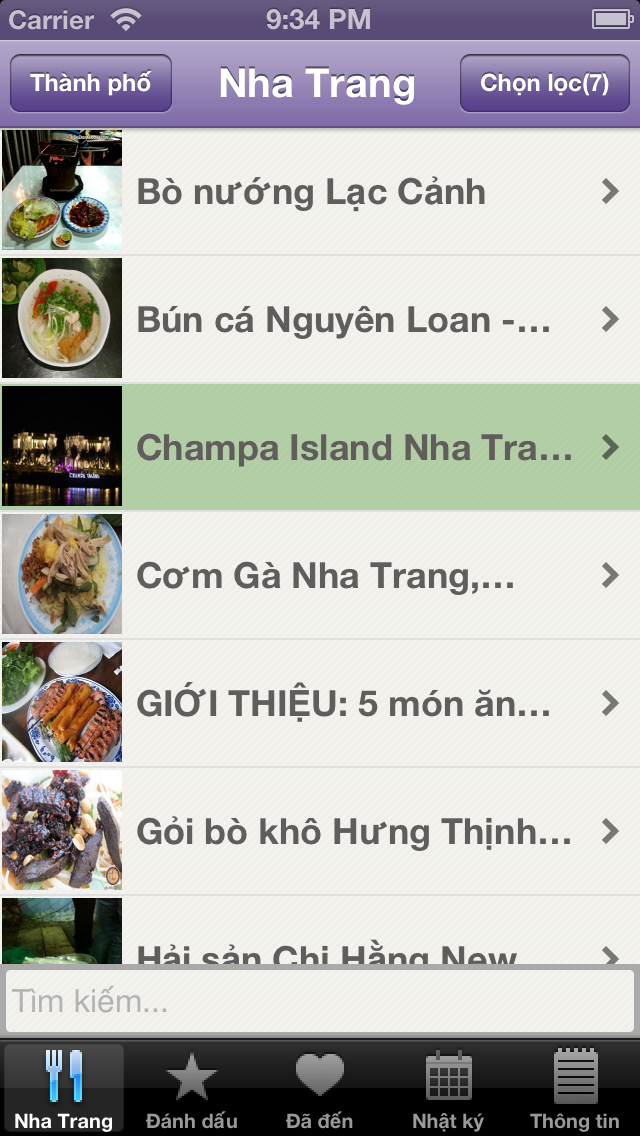
Task: Show the Thông tin info tab
Action: tap(575, 1088)
